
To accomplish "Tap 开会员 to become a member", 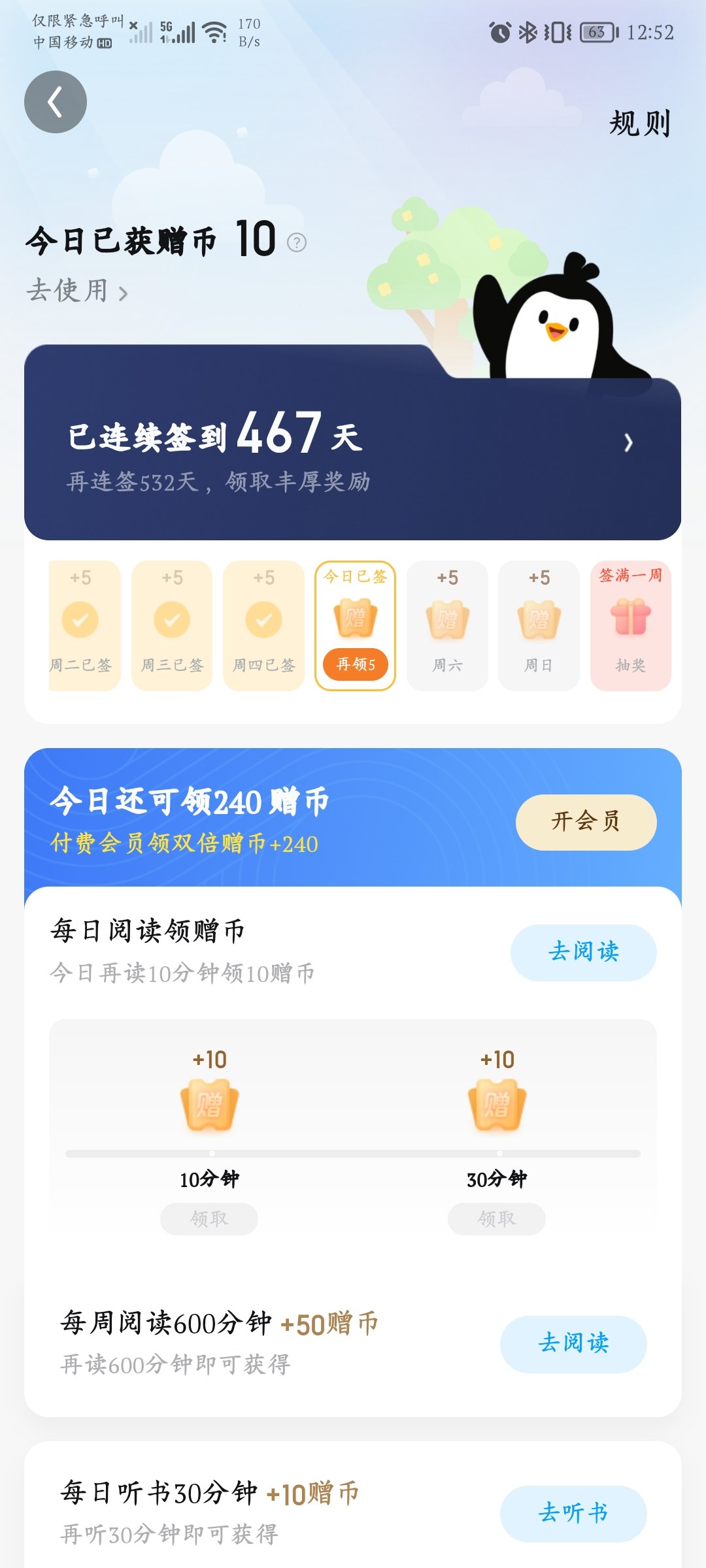I will click(x=586, y=822).
